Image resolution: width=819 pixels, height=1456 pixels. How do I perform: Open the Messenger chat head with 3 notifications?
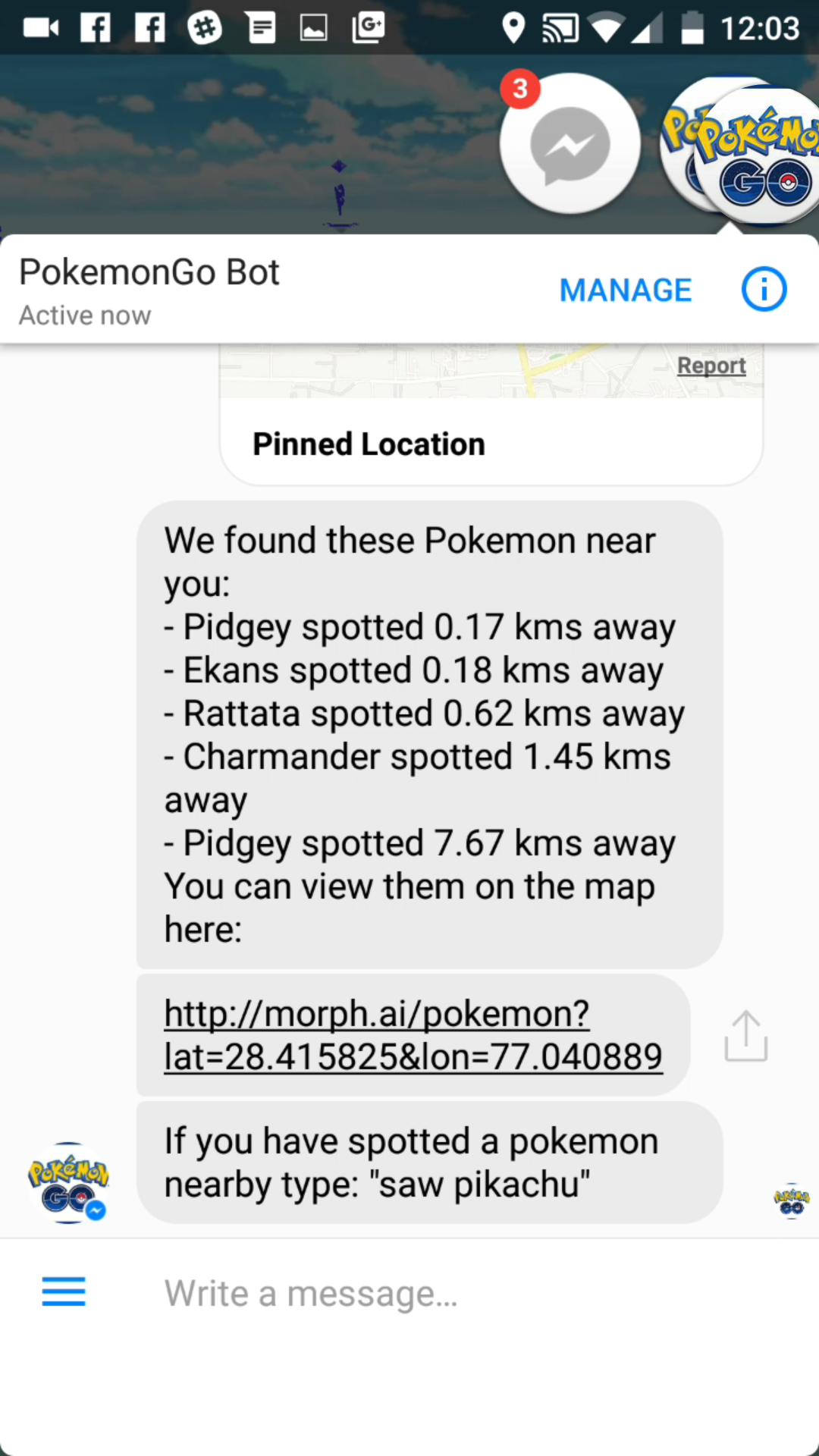[570, 144]
